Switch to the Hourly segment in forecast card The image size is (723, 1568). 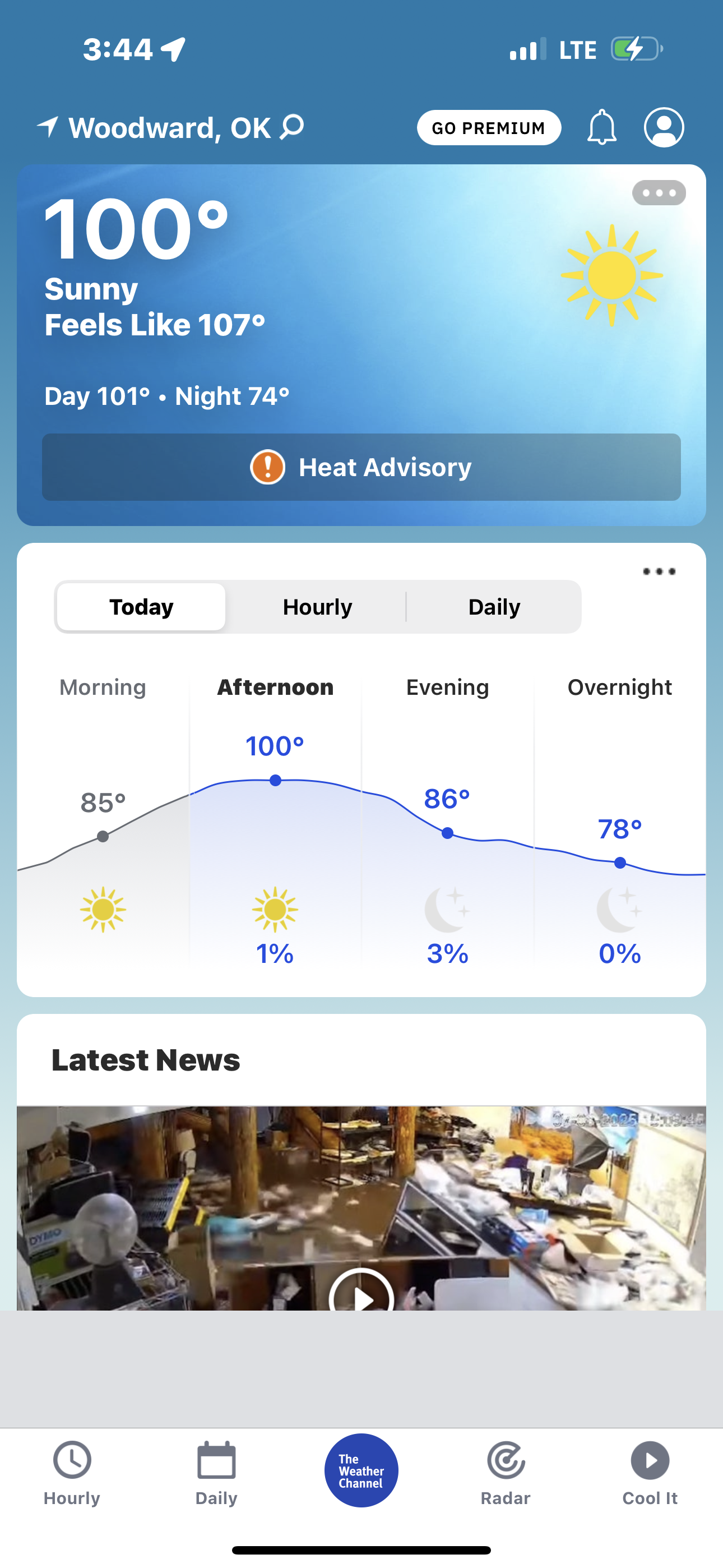coord(317,607)
